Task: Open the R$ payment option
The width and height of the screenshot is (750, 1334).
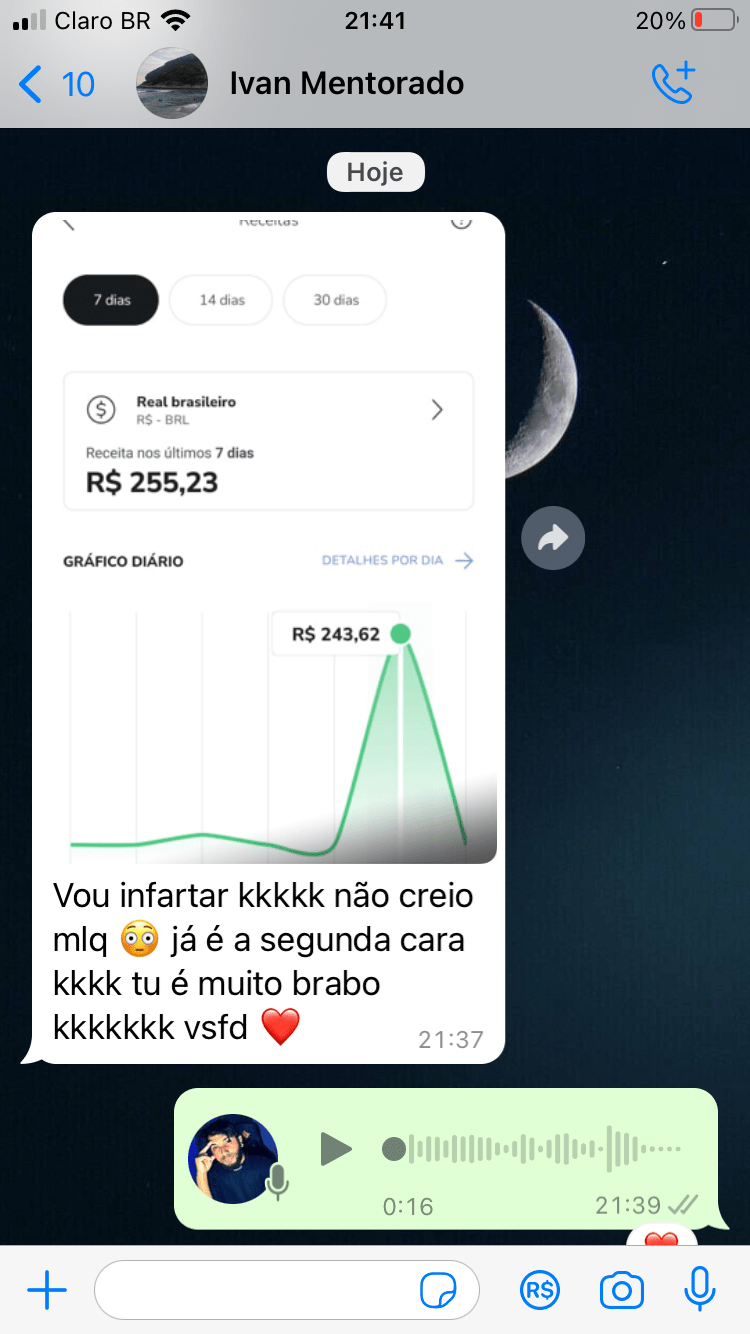Action: (x=540, y=1291)
